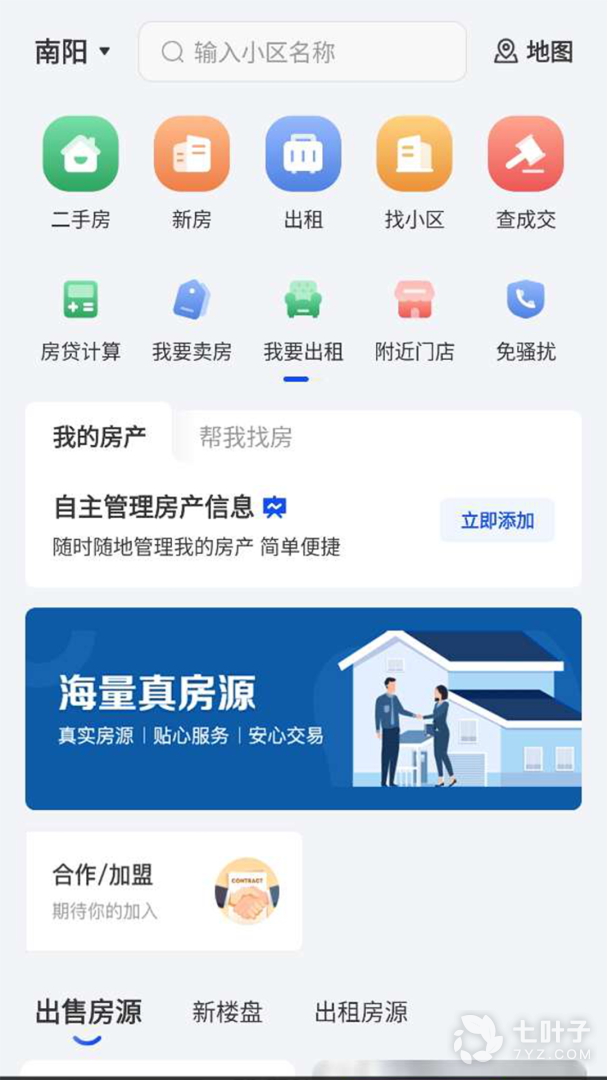Switch to the 帮我找房 tab
The height and width of the screenshot is (1080, 607).
[x=245, y=438]
